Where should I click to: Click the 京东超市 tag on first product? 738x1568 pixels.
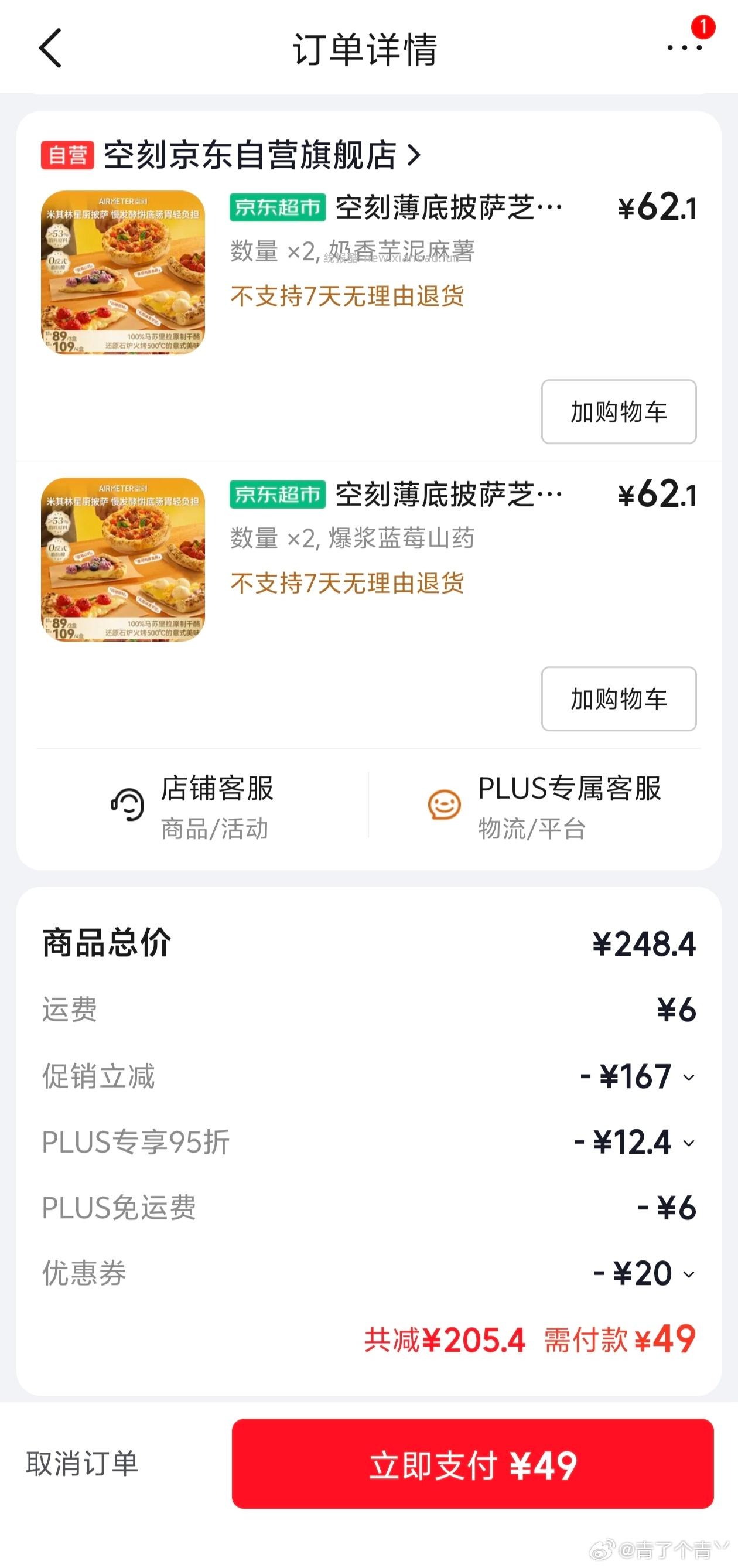pos(277,206)
